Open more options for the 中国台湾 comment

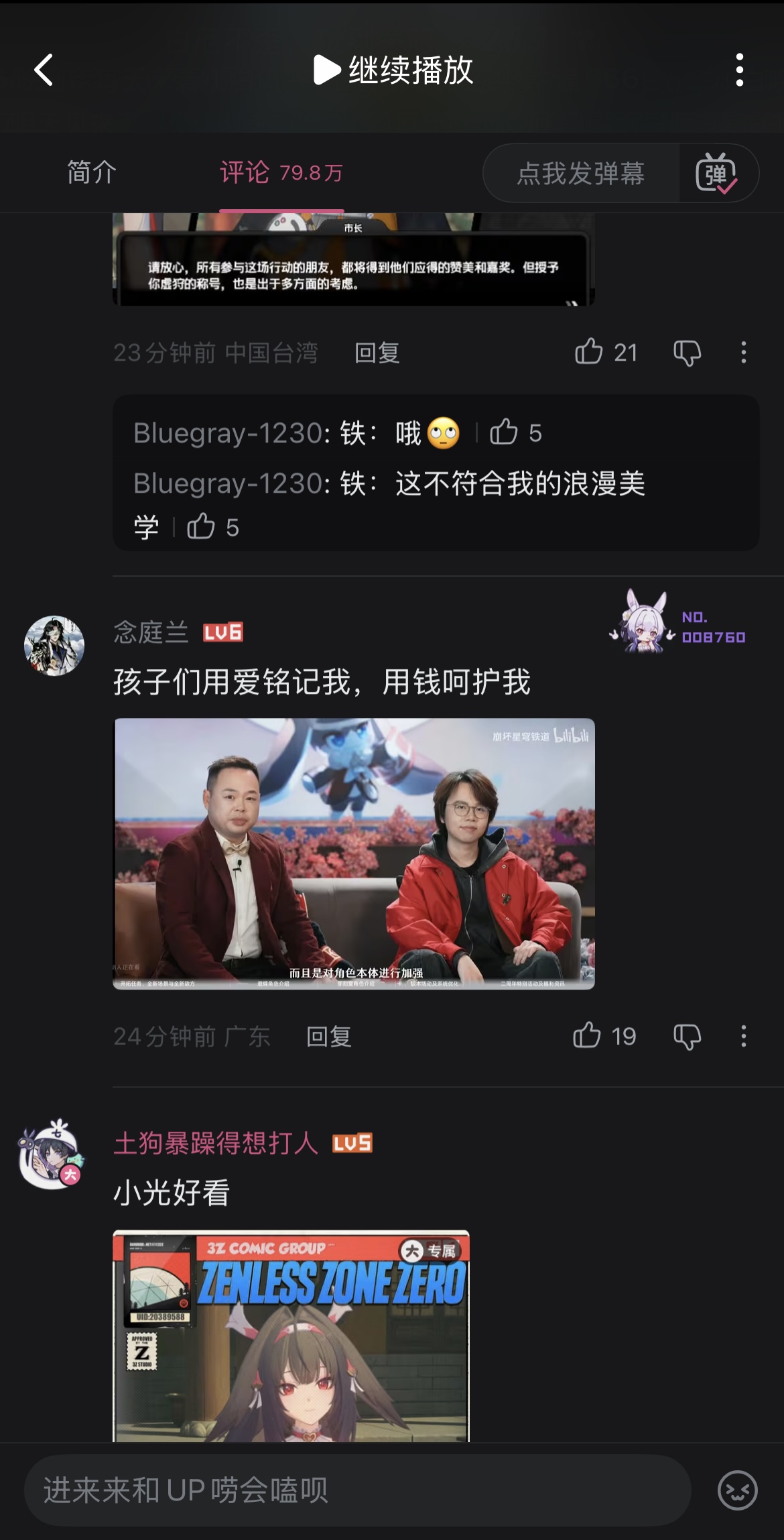[x=743, y=353]
